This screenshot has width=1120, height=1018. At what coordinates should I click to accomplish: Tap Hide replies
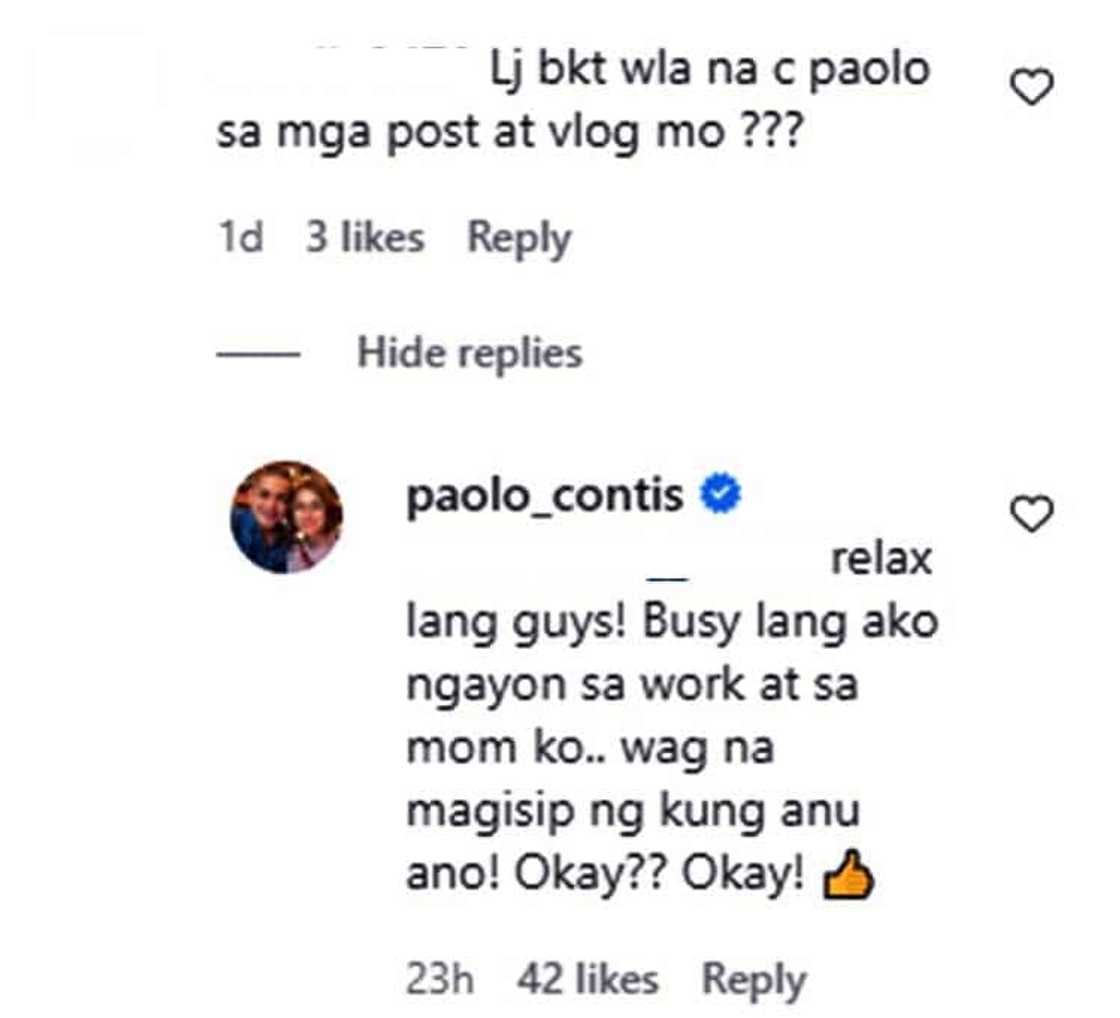pos(469,353)
